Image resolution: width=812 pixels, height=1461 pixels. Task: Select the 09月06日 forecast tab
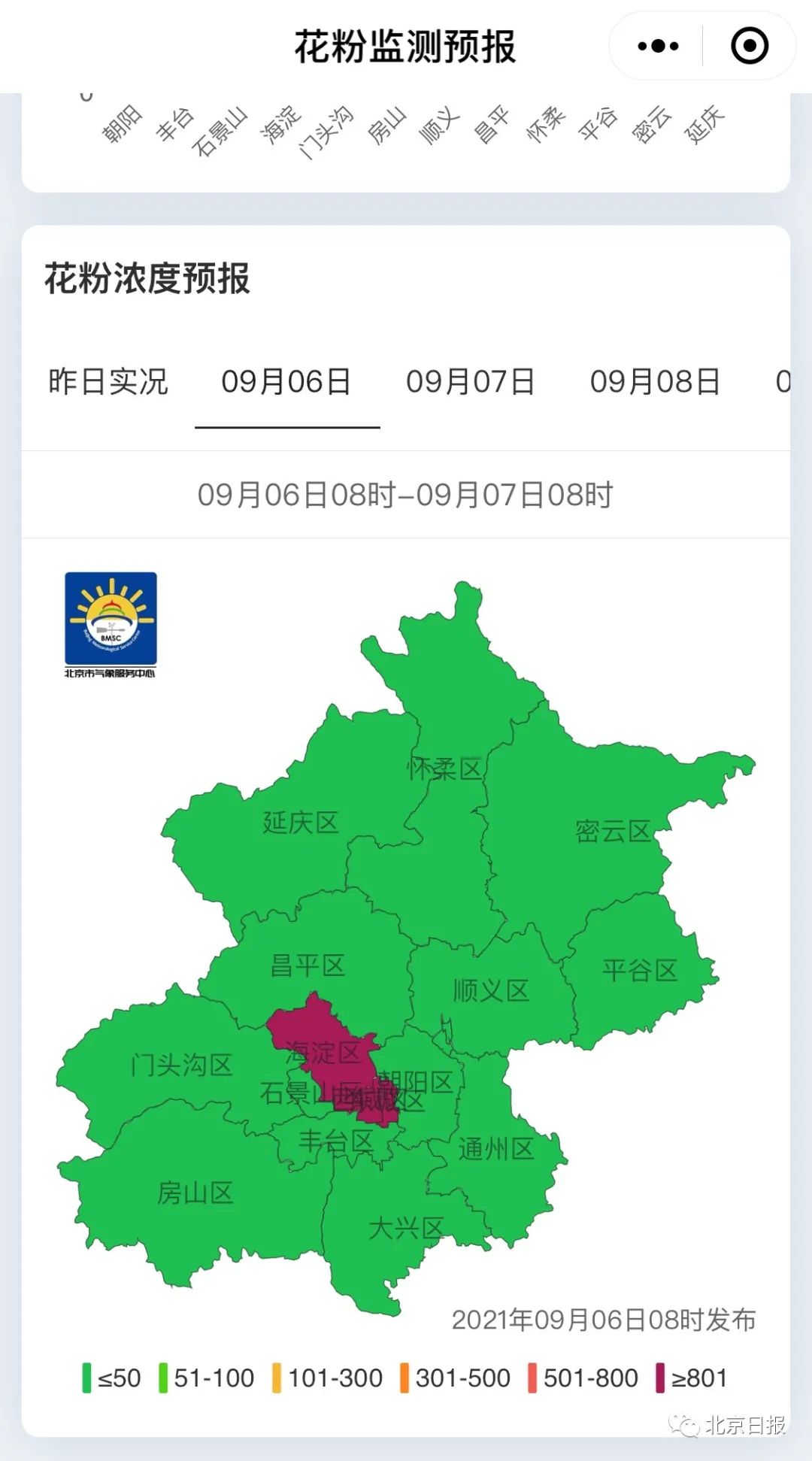(286, 382)
